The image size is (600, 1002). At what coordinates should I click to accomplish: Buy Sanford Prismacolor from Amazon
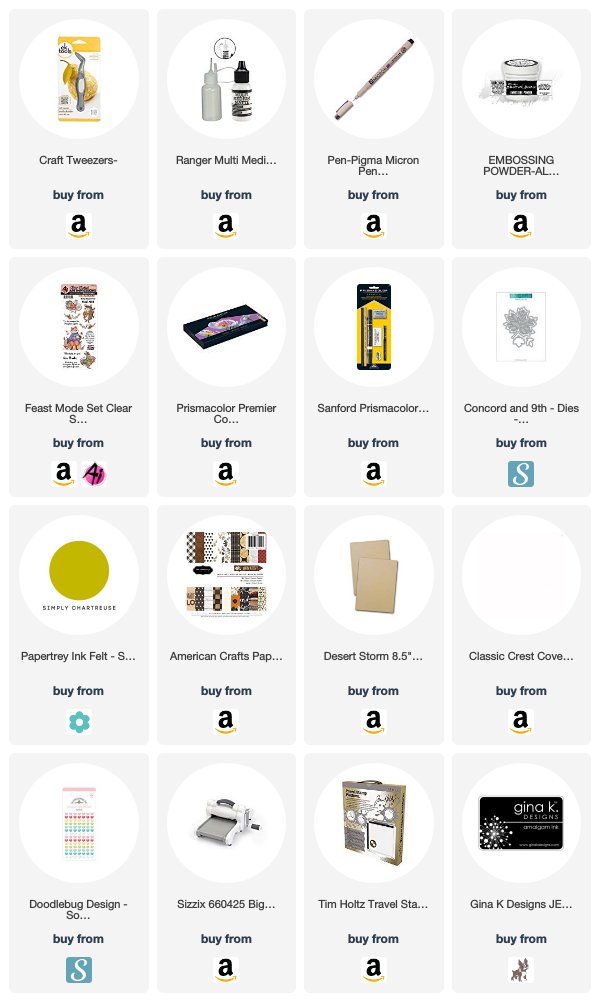click(x=373, y=474)
